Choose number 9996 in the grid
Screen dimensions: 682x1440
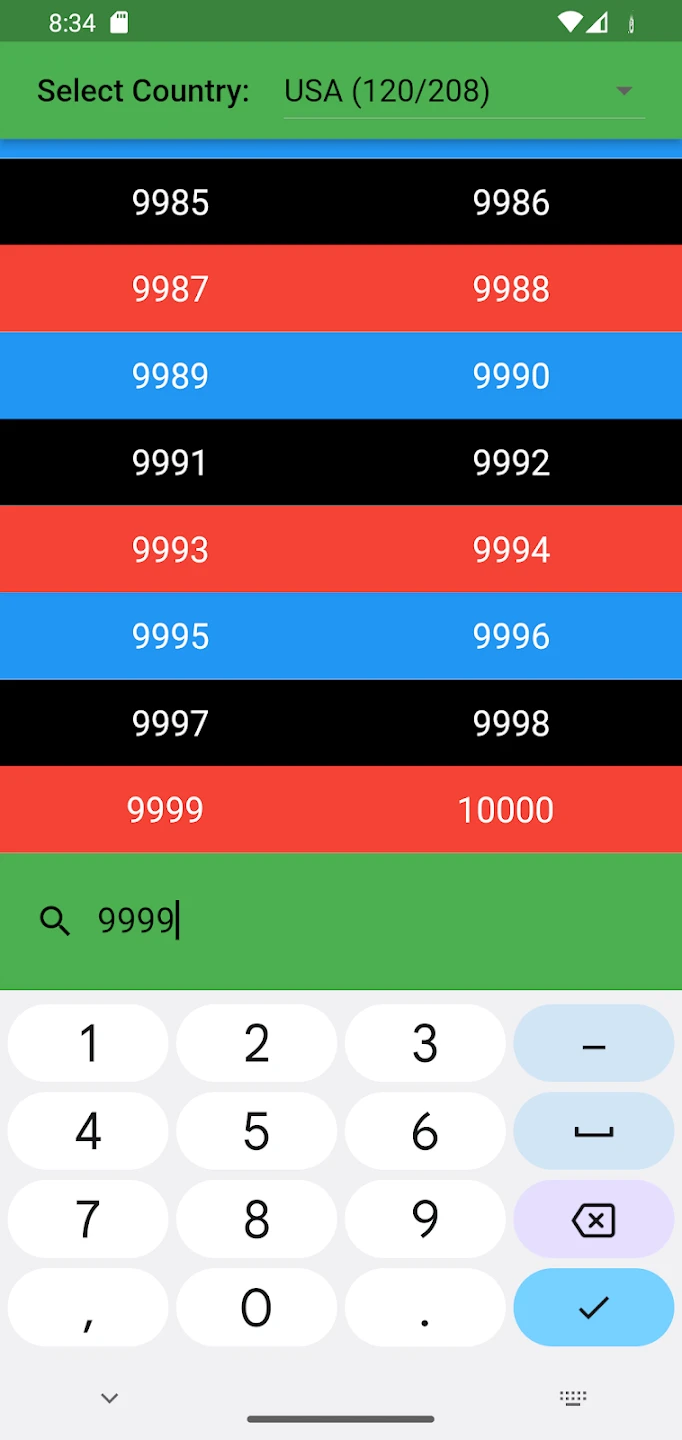[511, 636]
